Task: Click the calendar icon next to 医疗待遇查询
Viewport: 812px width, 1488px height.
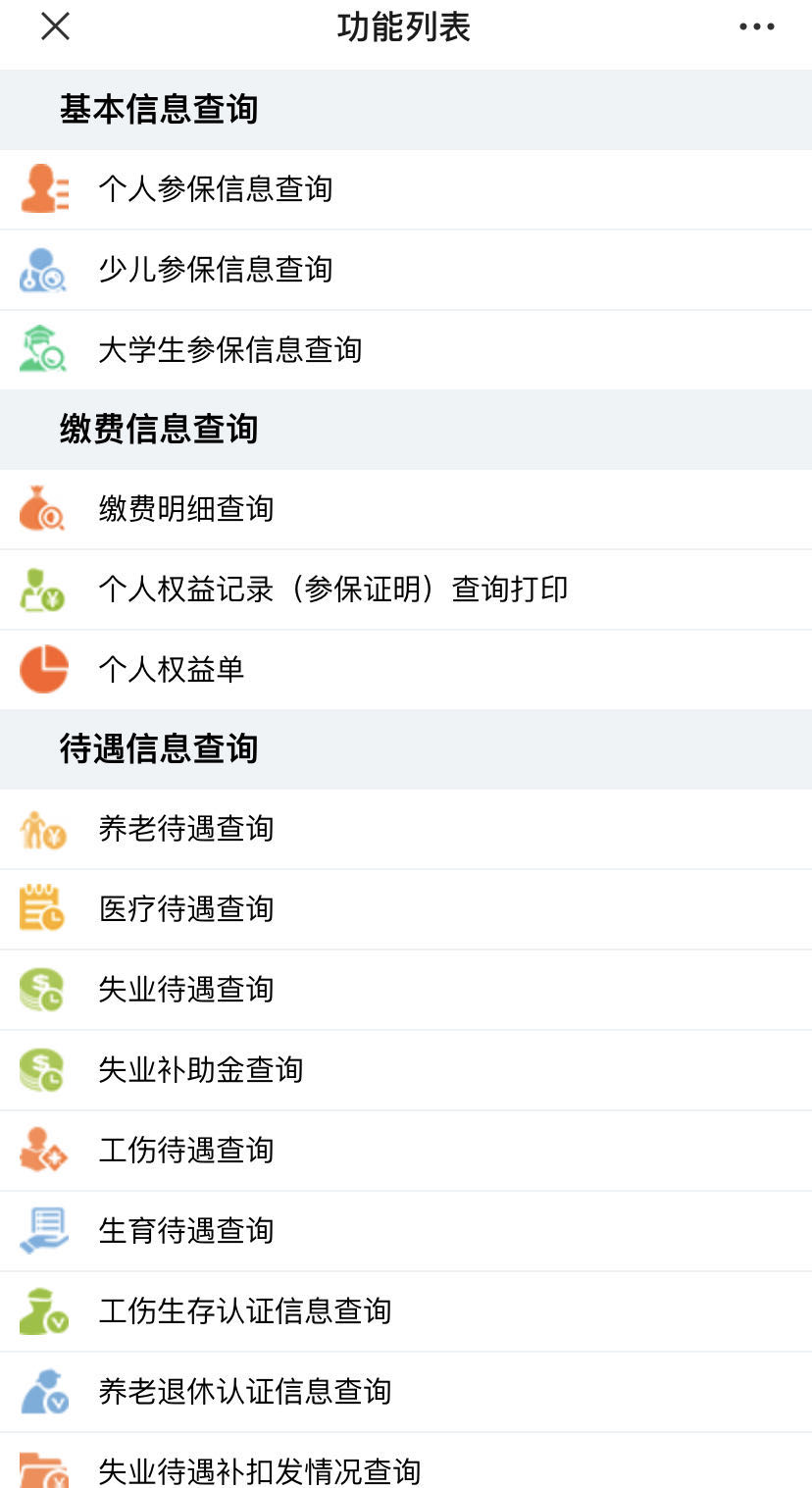Action: pyautogui.click(x=43, y=908)
